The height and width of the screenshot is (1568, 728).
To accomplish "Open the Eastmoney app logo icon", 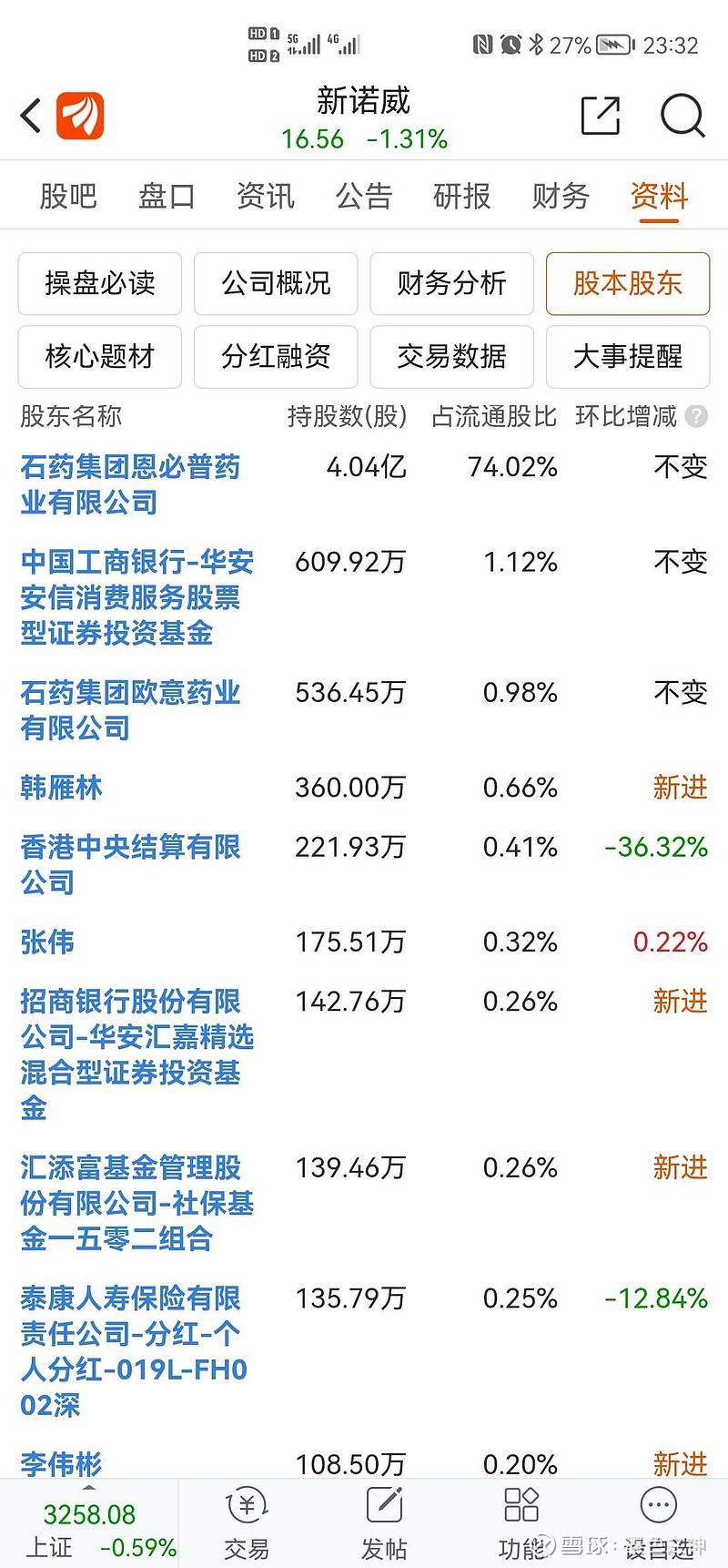I will pyautogui.click(x=80, y=116).
